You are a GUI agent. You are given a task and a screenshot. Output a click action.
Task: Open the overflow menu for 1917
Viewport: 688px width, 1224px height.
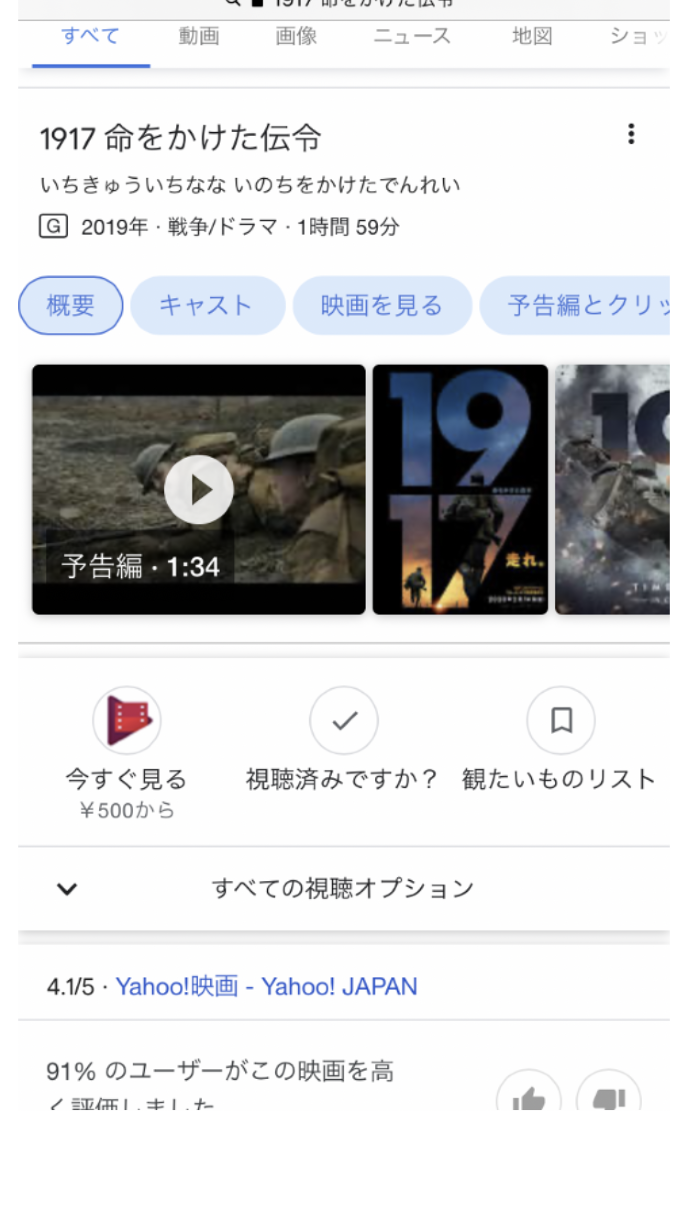coord(631,135)
